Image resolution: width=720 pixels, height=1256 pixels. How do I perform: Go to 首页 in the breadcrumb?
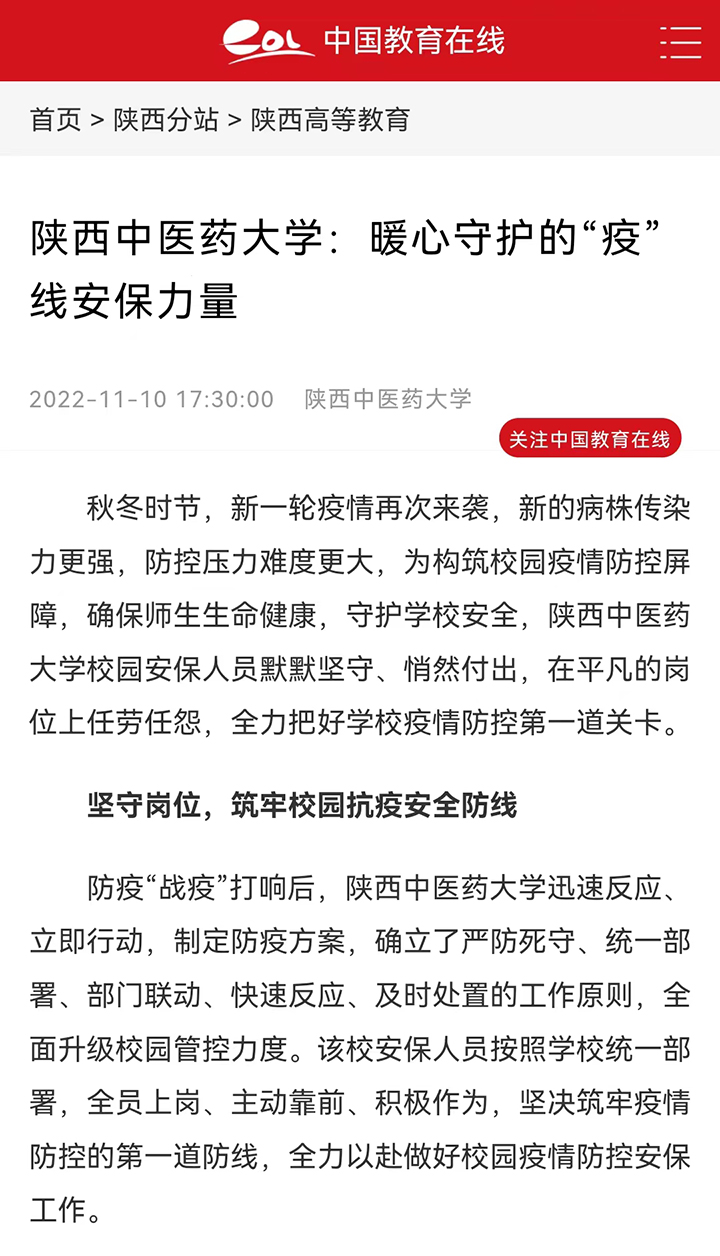click(56, 120)
